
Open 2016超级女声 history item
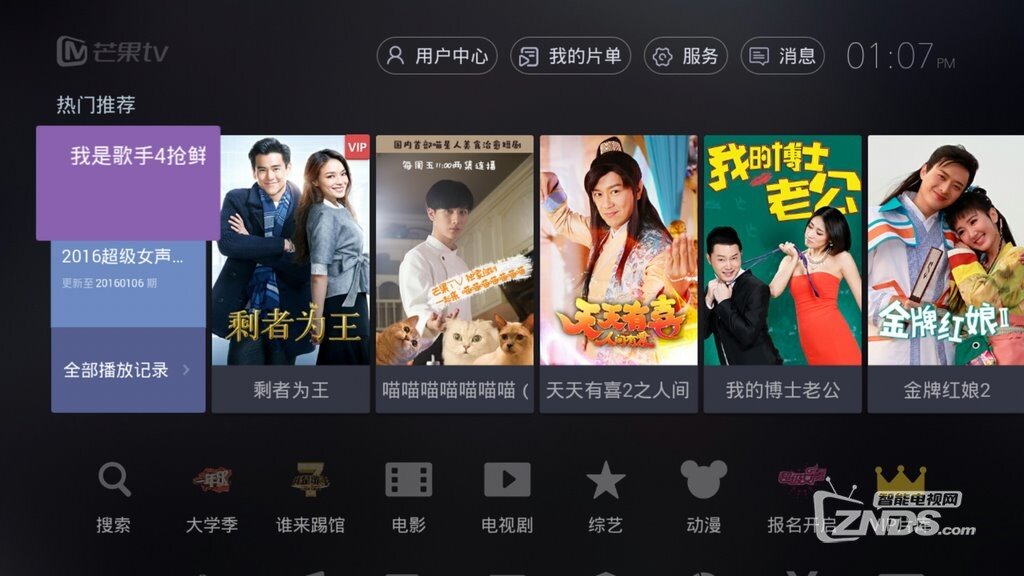(x=128, y=268)
